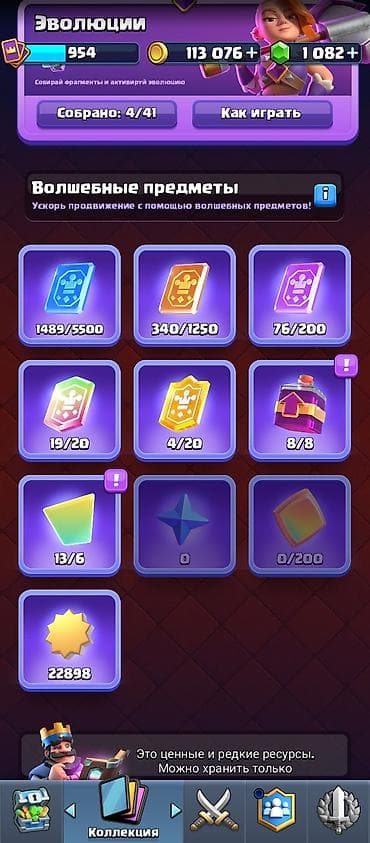Screen dimensions: 370x843
Task: Open the gold token 22898 tile
Action: 70,640
